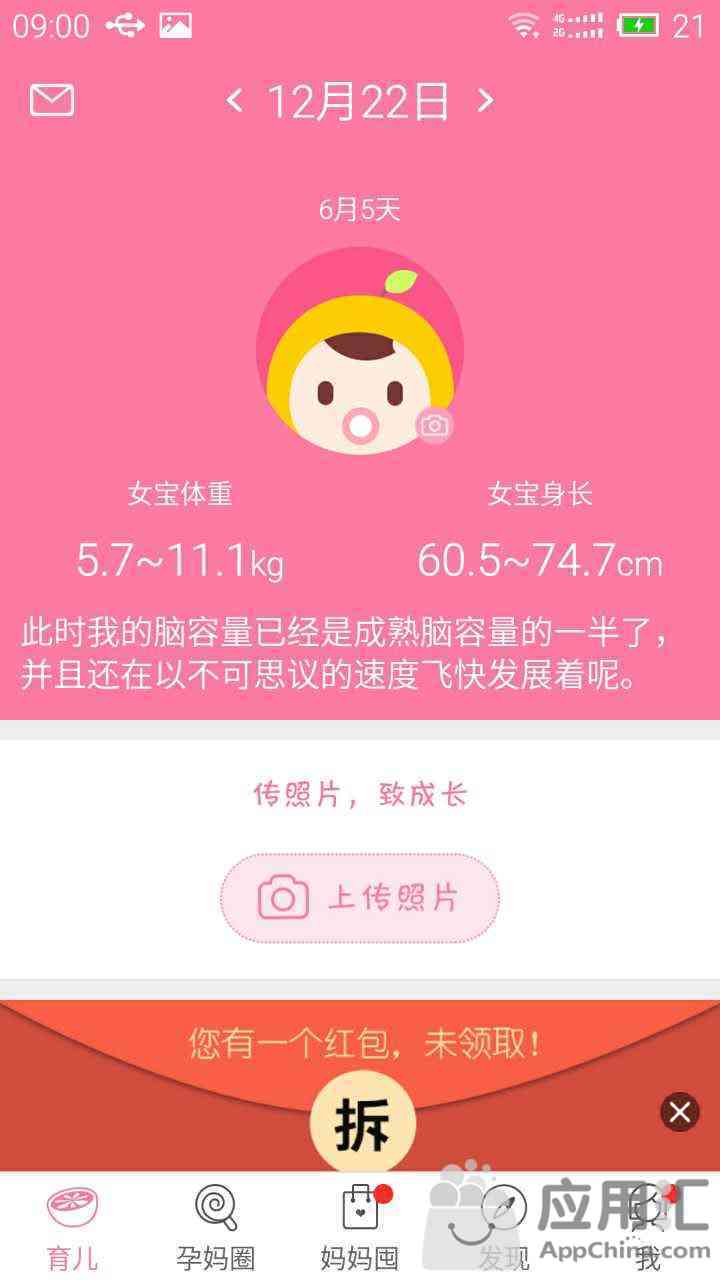
Task: Tap the 上传照片 upload photo button
Action: [x=360, y=898]
